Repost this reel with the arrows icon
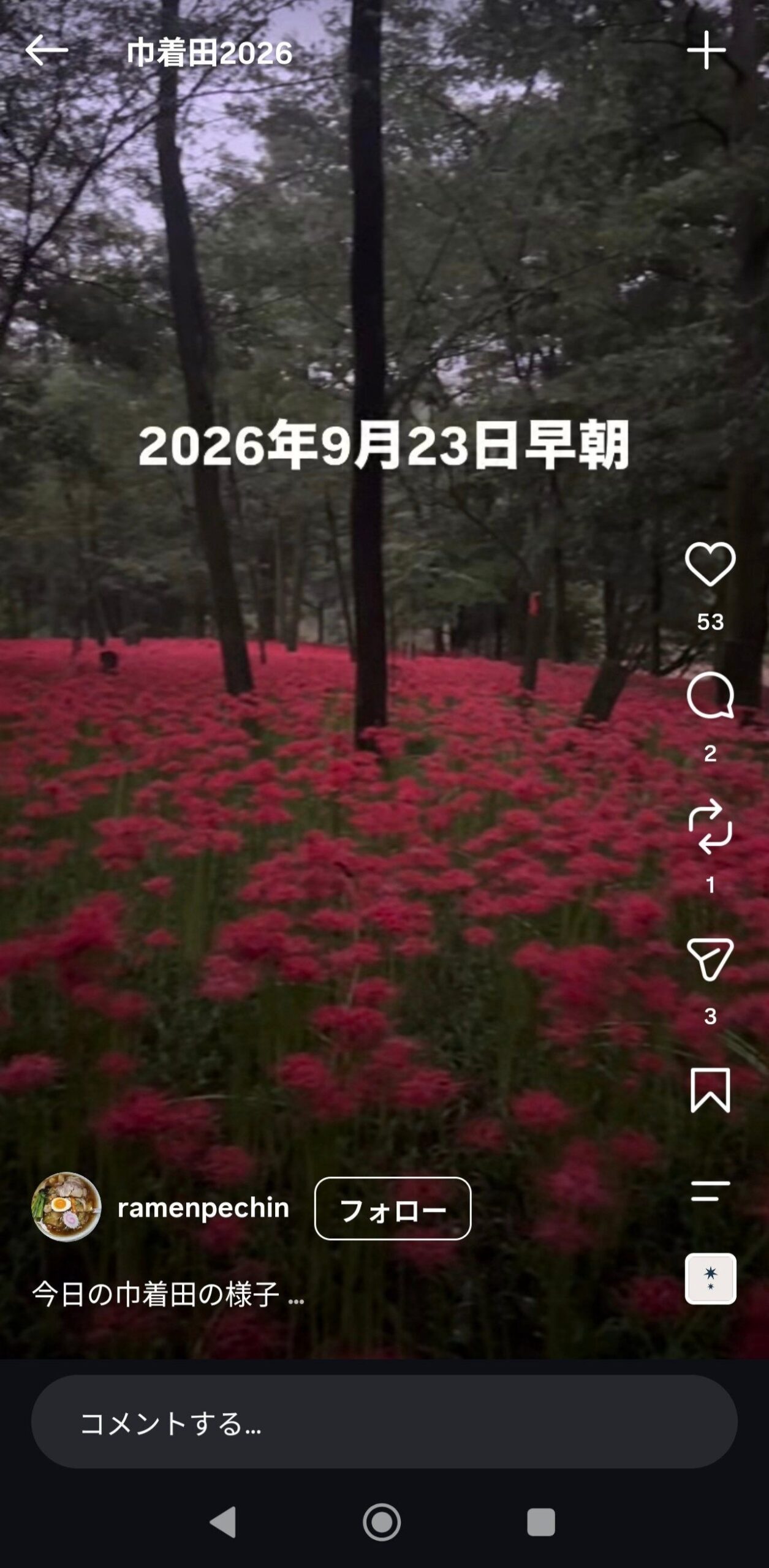 [x=710, y=826]
